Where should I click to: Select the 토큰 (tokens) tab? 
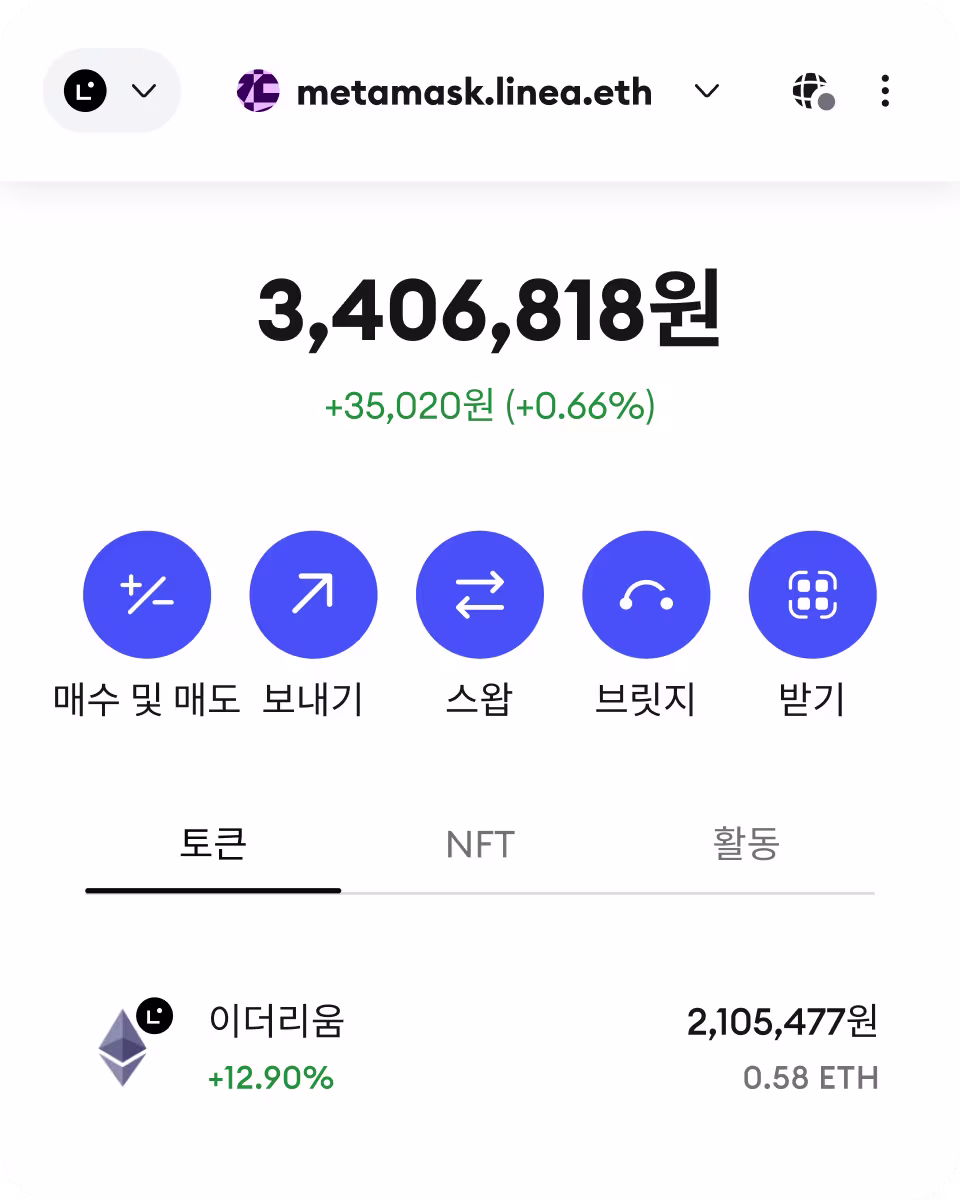pos(213,845)
